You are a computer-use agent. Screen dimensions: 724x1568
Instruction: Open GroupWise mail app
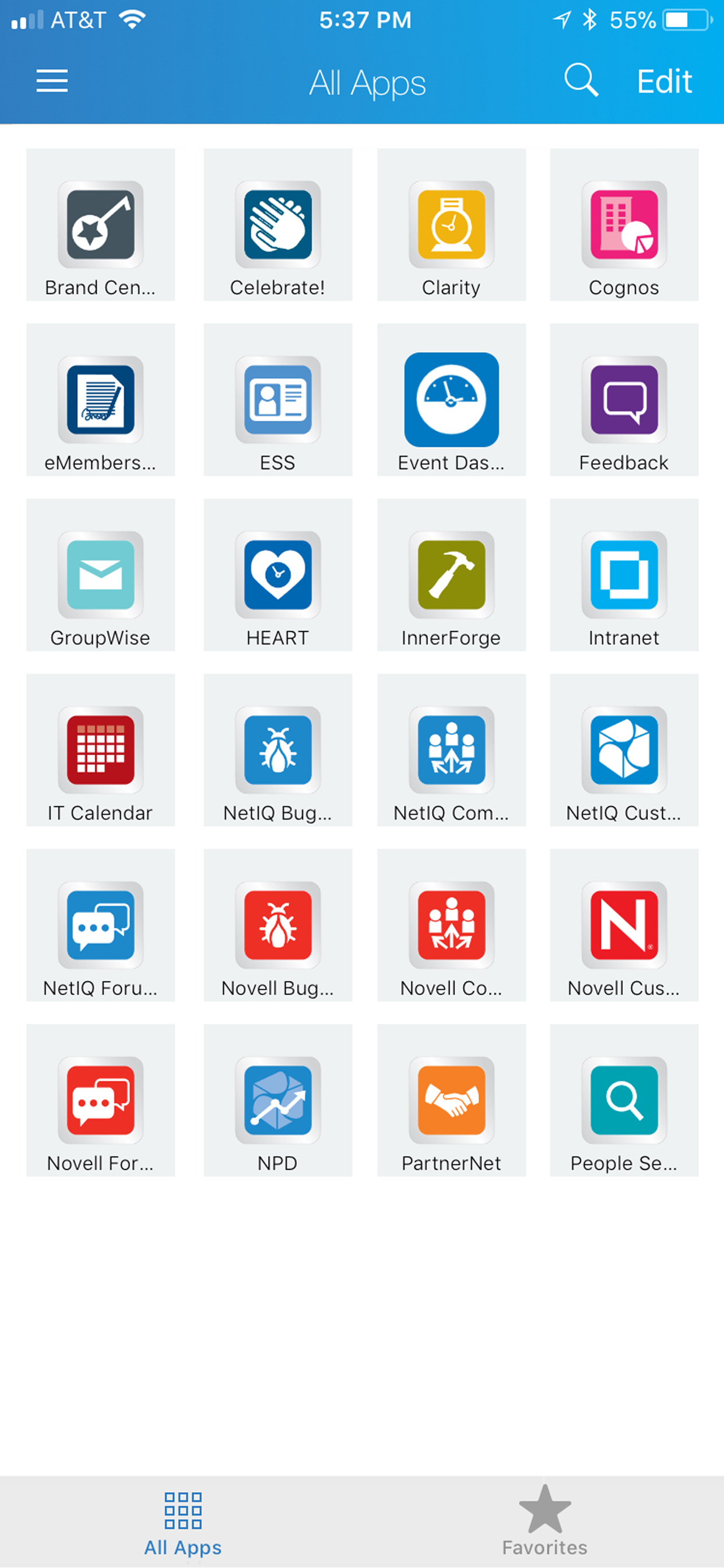point(100,575)
